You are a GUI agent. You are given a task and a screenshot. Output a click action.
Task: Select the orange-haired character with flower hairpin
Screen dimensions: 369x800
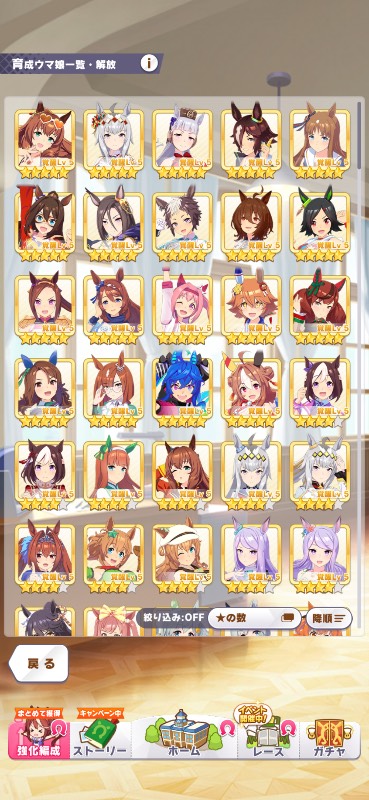[x=251, y=305]
